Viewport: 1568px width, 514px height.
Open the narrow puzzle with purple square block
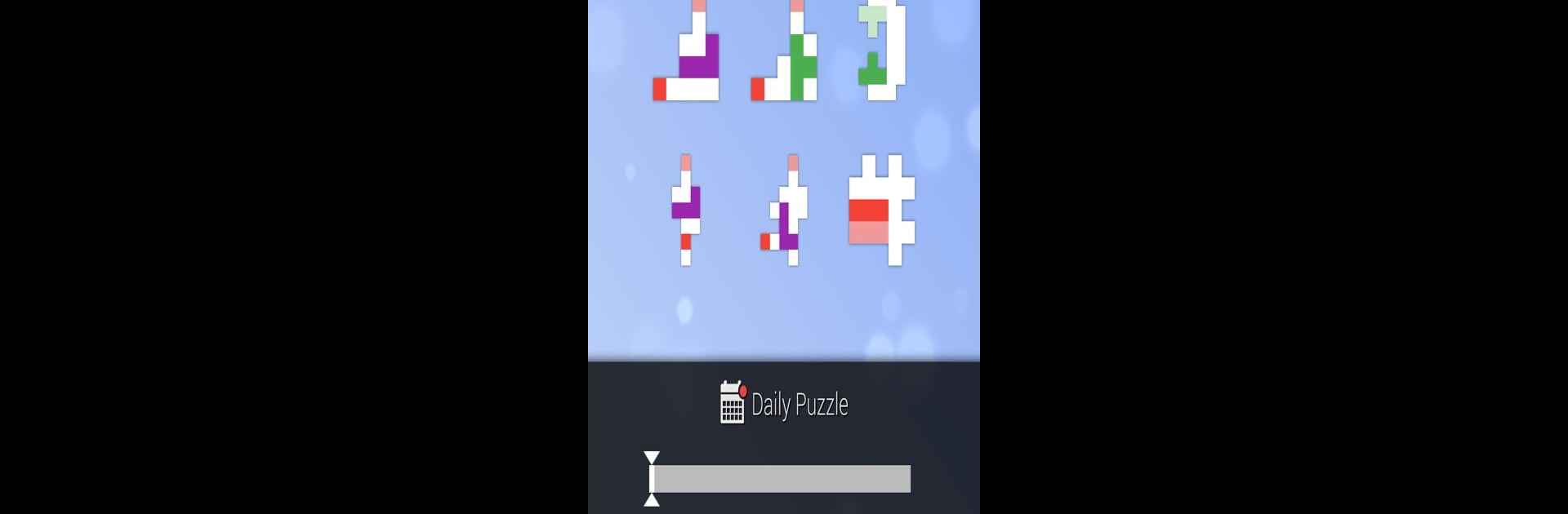tap(686, 210)
